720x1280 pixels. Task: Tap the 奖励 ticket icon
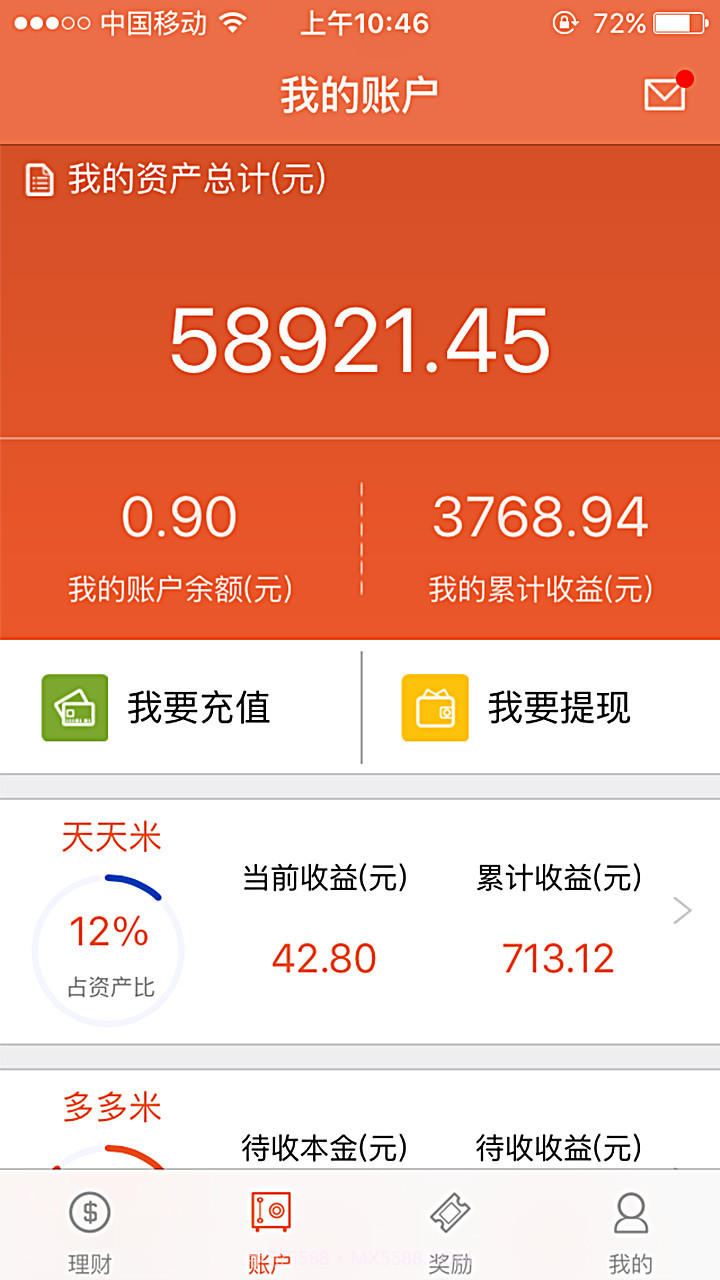[x=451, y=1212]
